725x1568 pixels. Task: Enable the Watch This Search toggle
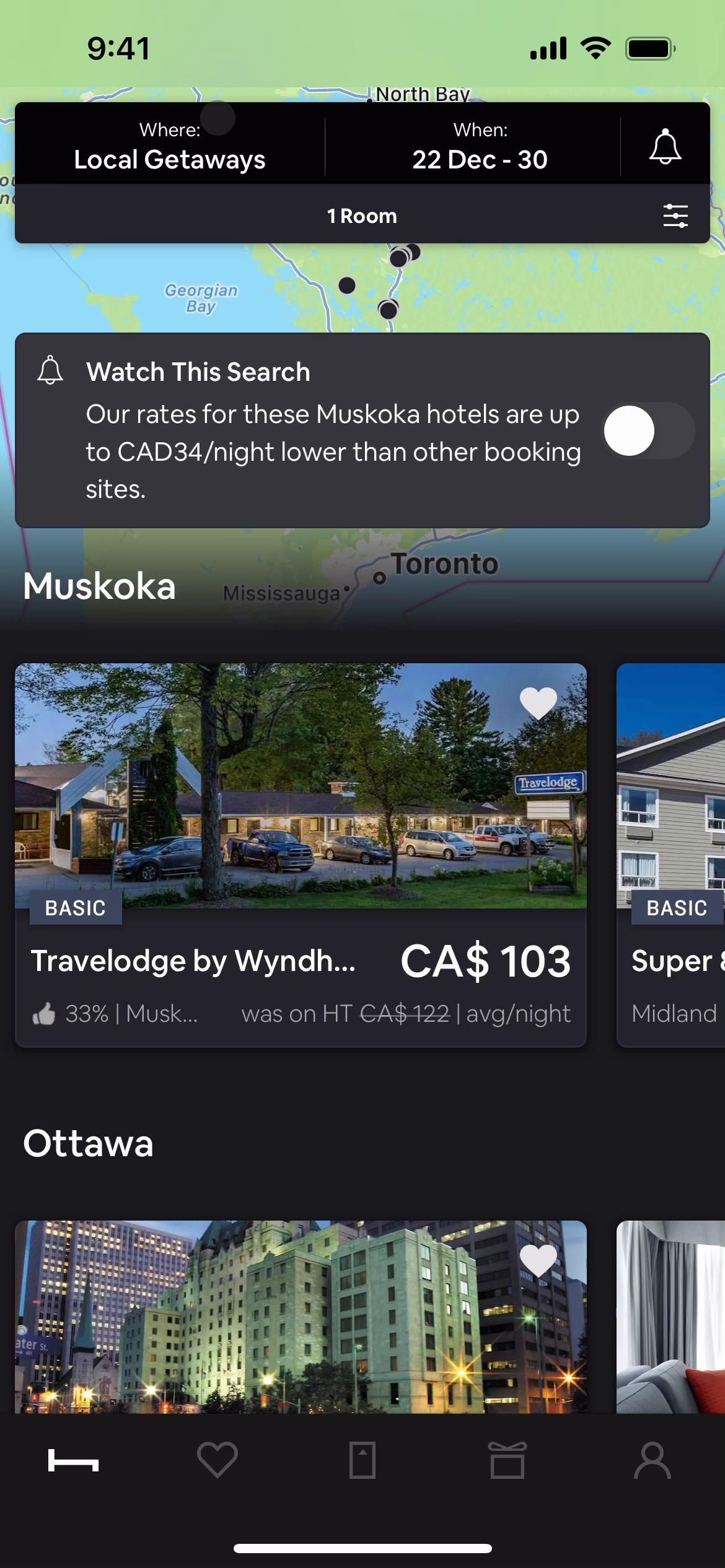[x=648, y=431]
